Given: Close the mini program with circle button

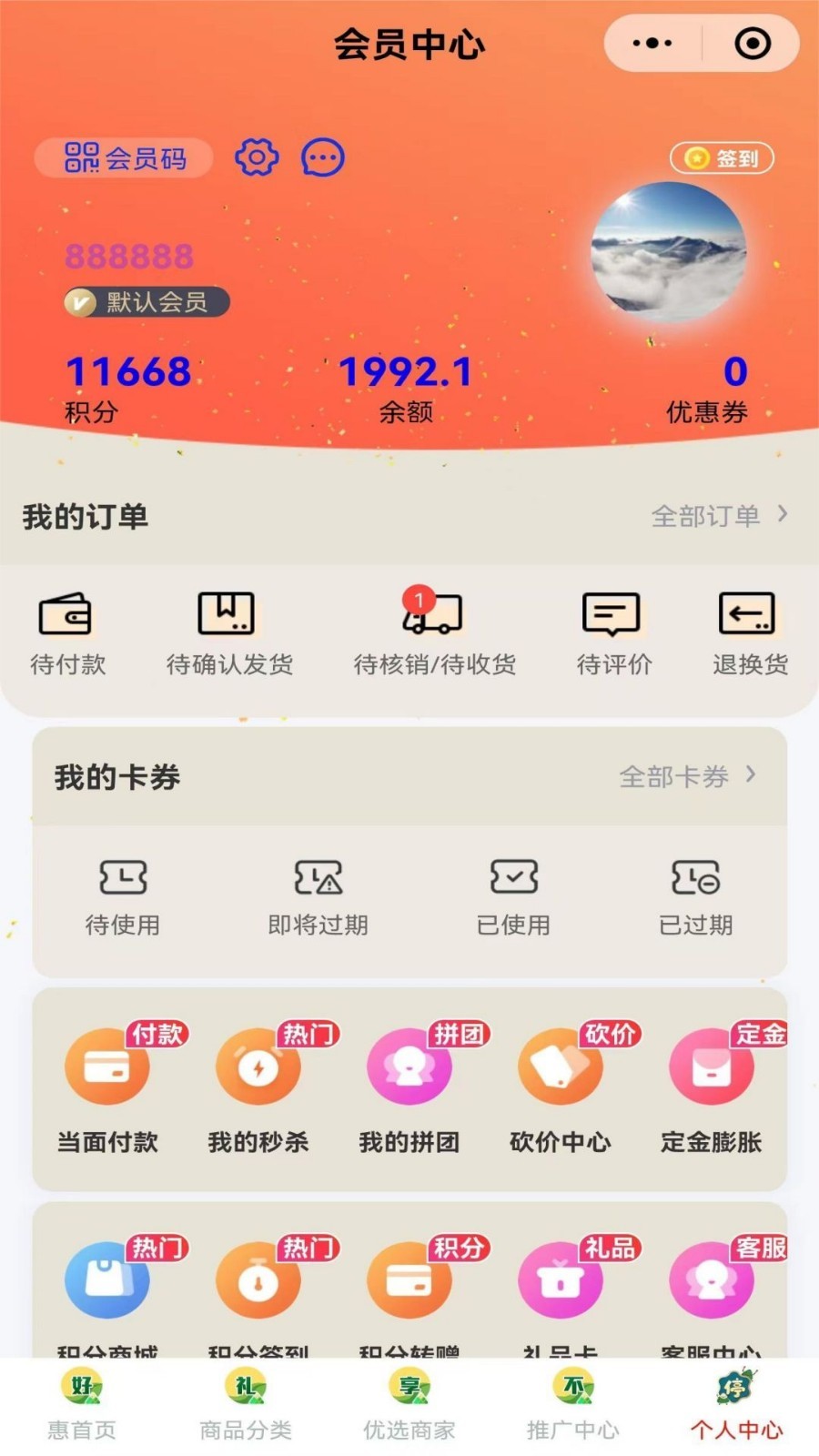Looking at the screenshot, I should pos(753,43).
